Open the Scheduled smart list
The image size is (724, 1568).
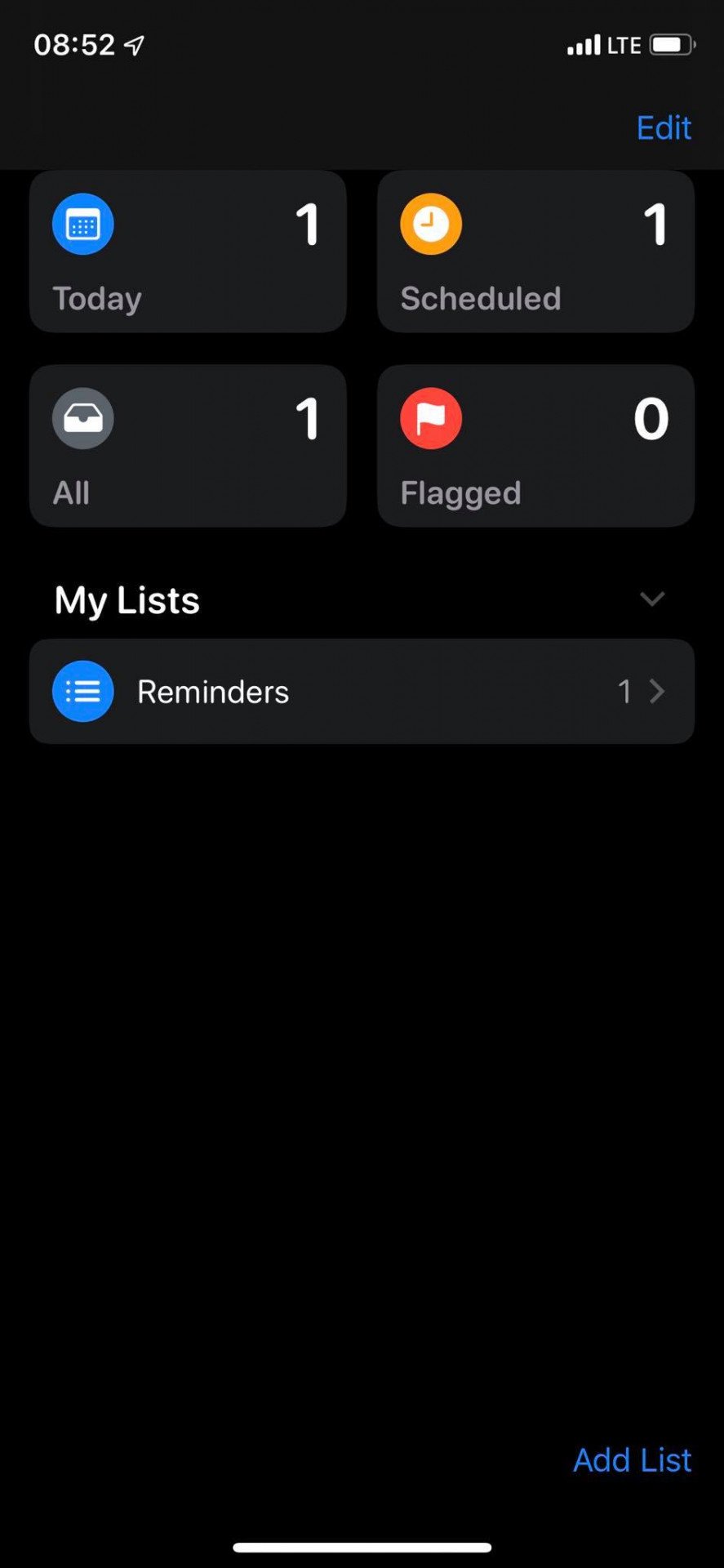(x=535, y=252)
